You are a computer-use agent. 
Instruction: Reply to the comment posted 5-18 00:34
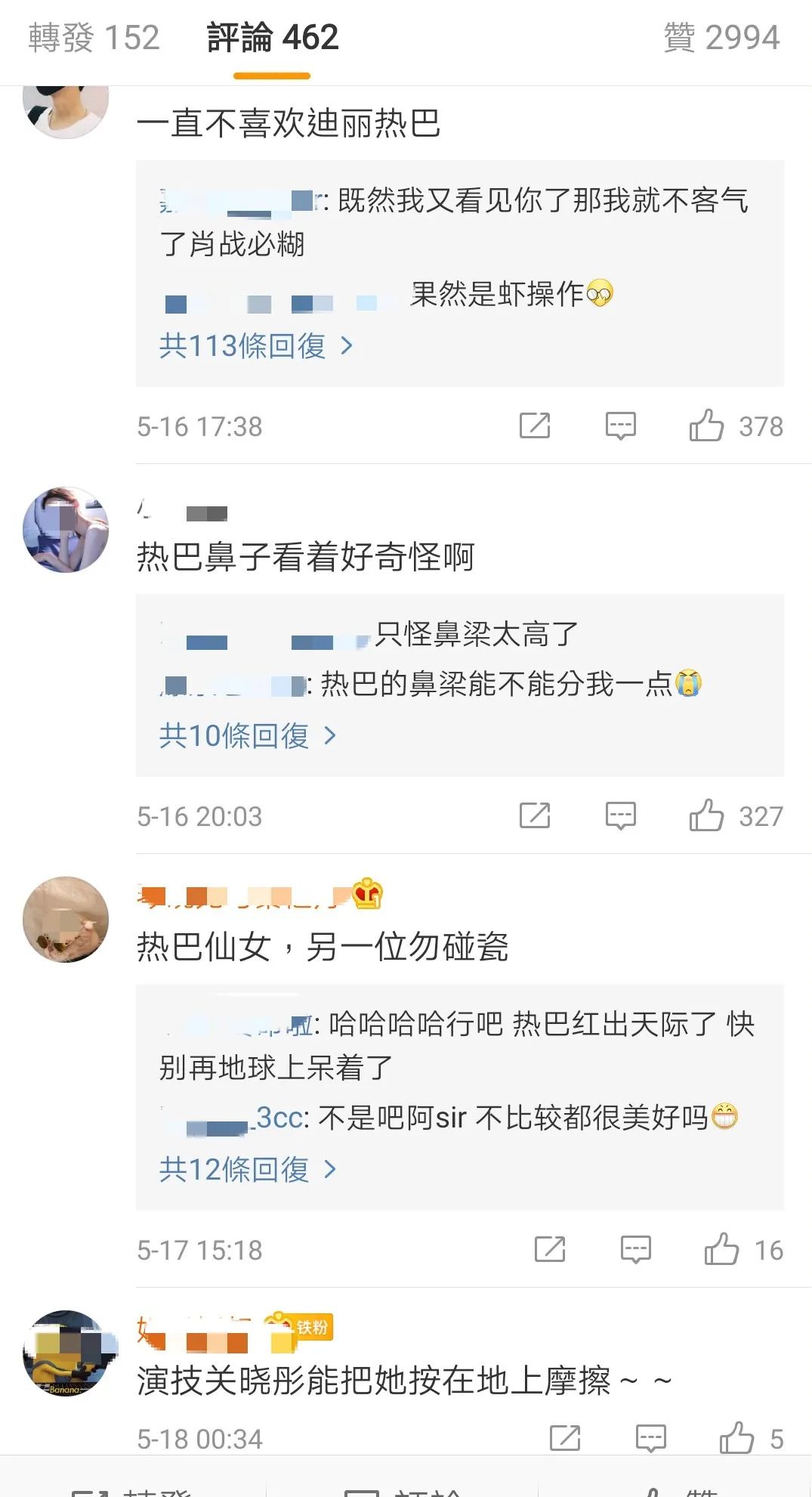click(651, 1438)
